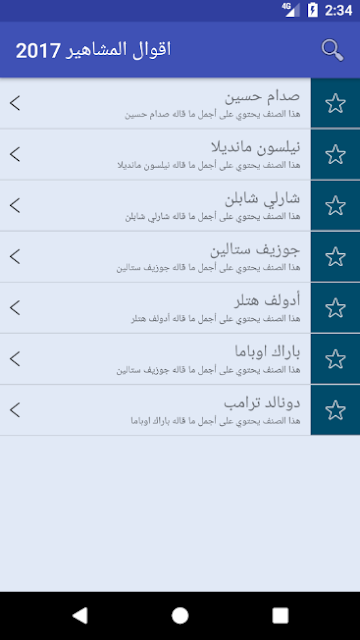Viewport: 360px width, 640px height.
Task: Open باراك اوباما quotes row
Action: pyautogui.click(x=155, y=359)
